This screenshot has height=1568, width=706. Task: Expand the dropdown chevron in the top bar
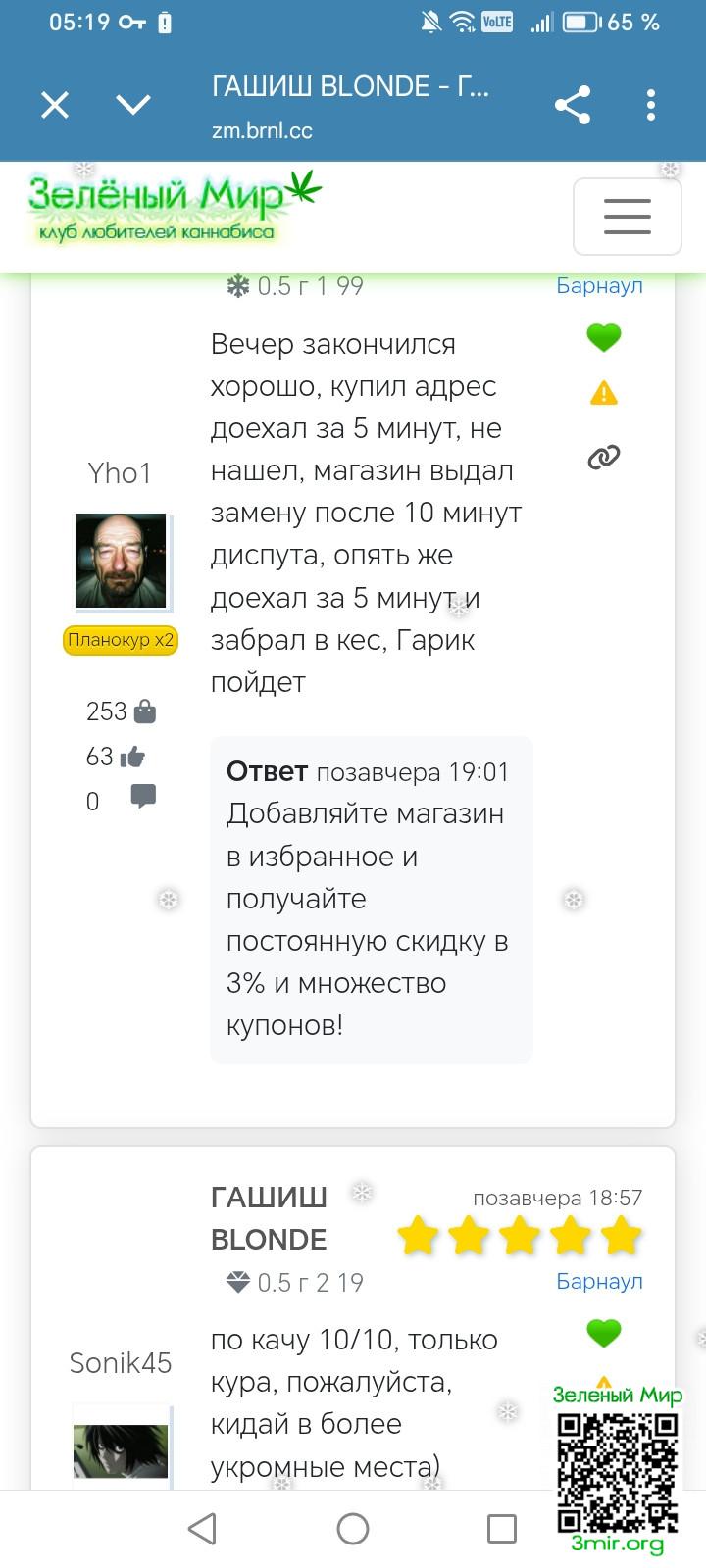point(133,105)
